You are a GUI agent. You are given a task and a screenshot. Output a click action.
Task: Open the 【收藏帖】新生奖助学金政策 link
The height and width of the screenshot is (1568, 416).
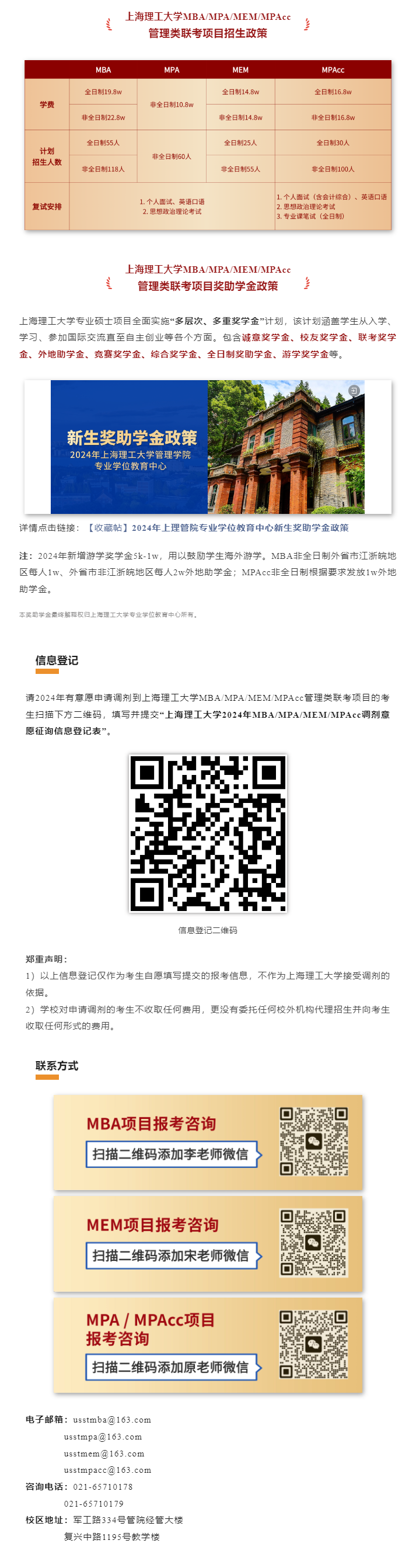click(x=218, y=528)
